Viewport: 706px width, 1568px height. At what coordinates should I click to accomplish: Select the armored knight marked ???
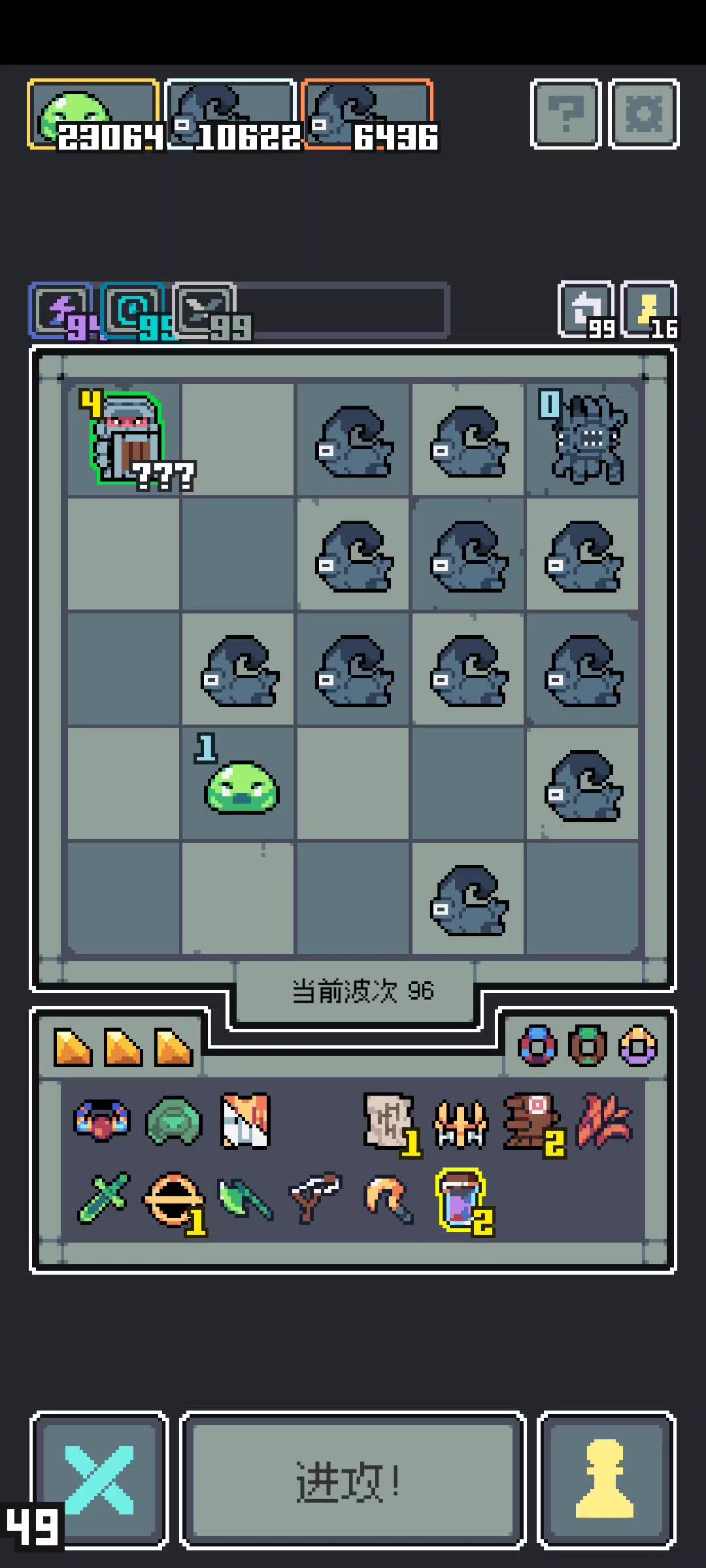126,438
